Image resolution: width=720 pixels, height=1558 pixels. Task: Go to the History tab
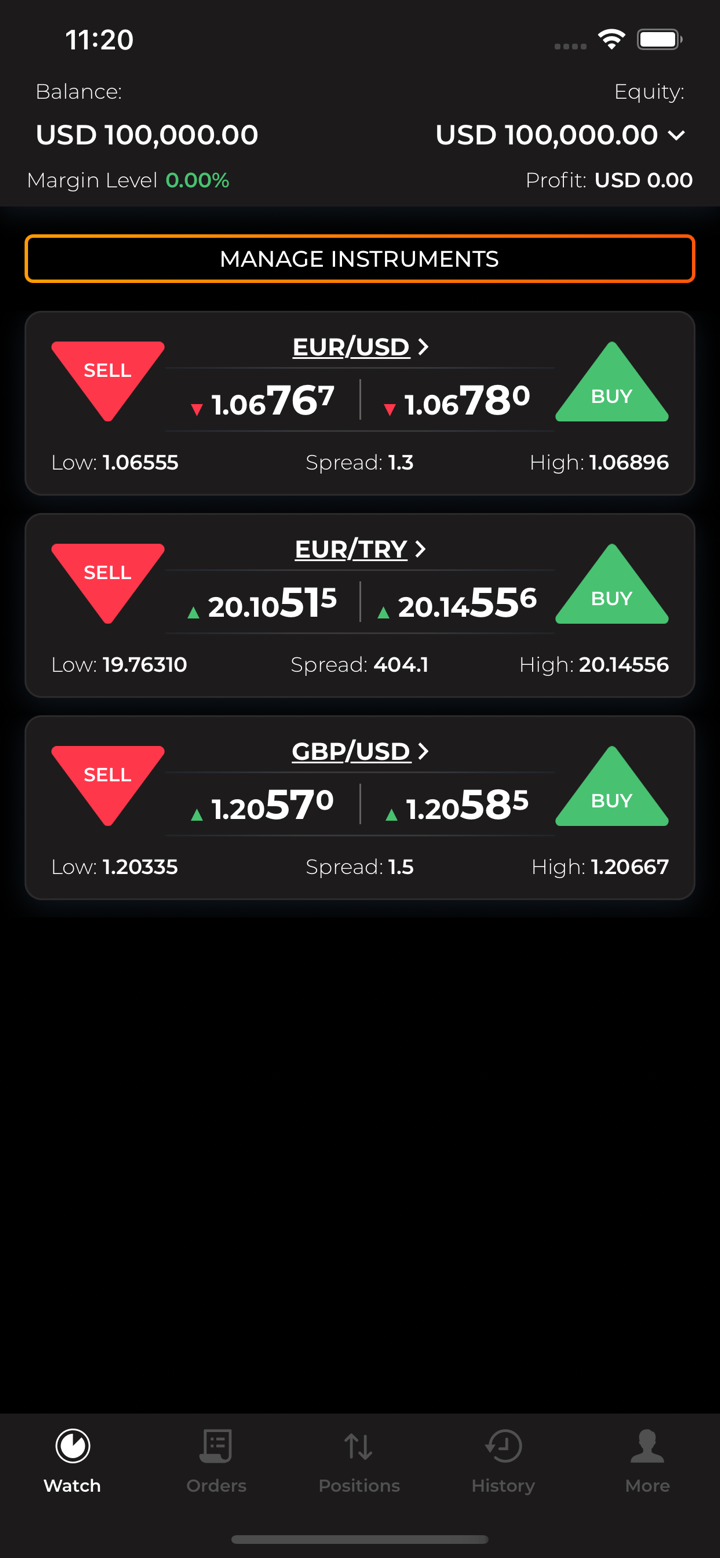pos(503,1461)
